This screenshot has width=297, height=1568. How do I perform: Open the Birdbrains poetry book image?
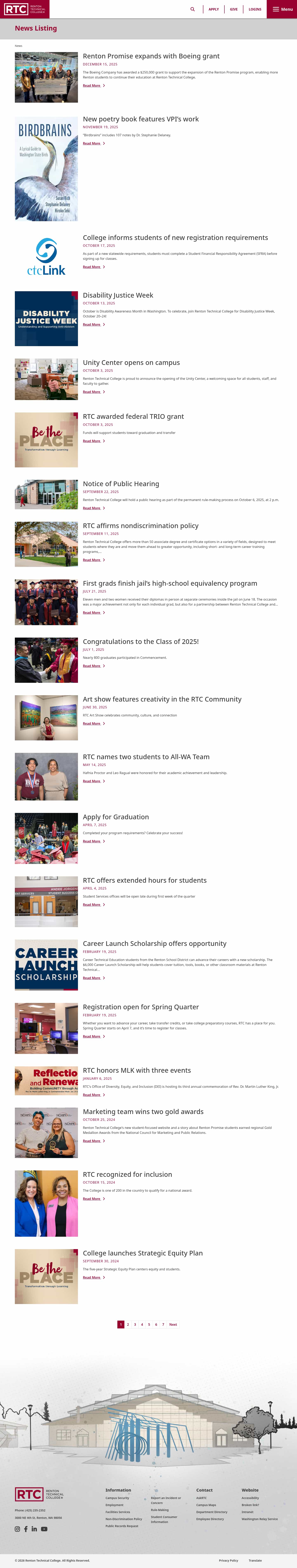pyautogui.click(x=46, y=169)
